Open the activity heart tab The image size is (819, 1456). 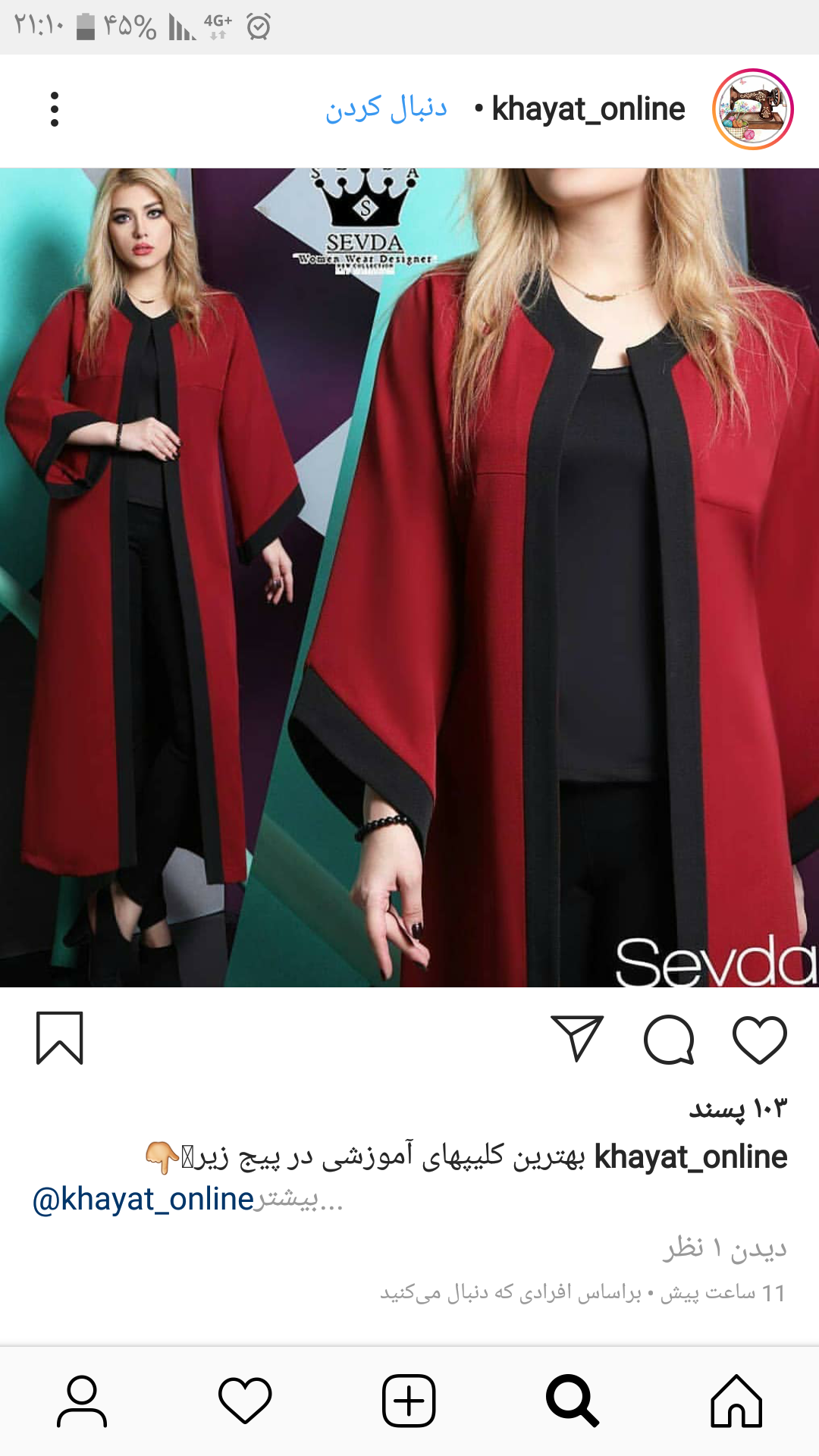(245, 1401)
